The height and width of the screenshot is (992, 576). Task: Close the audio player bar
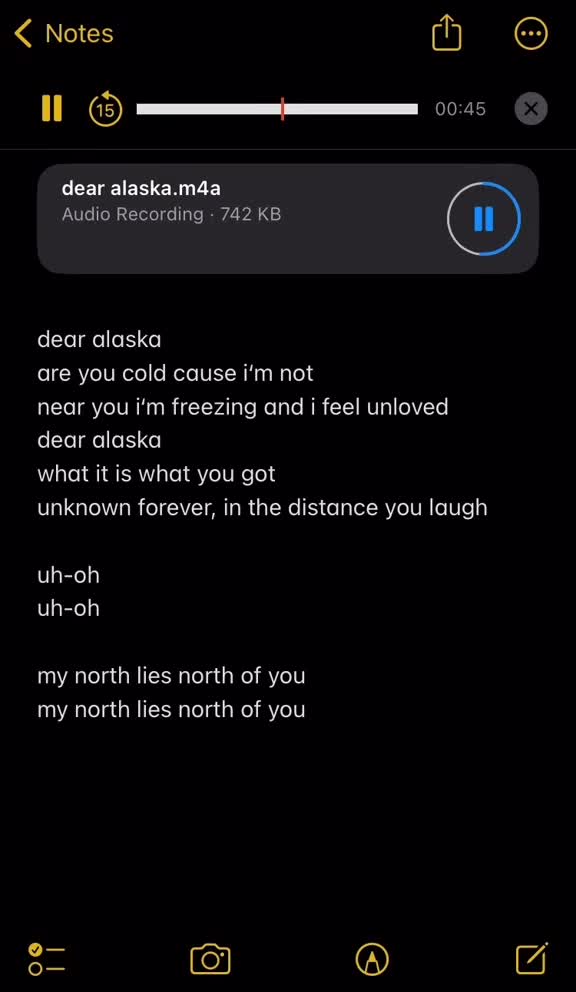[531, 109]
